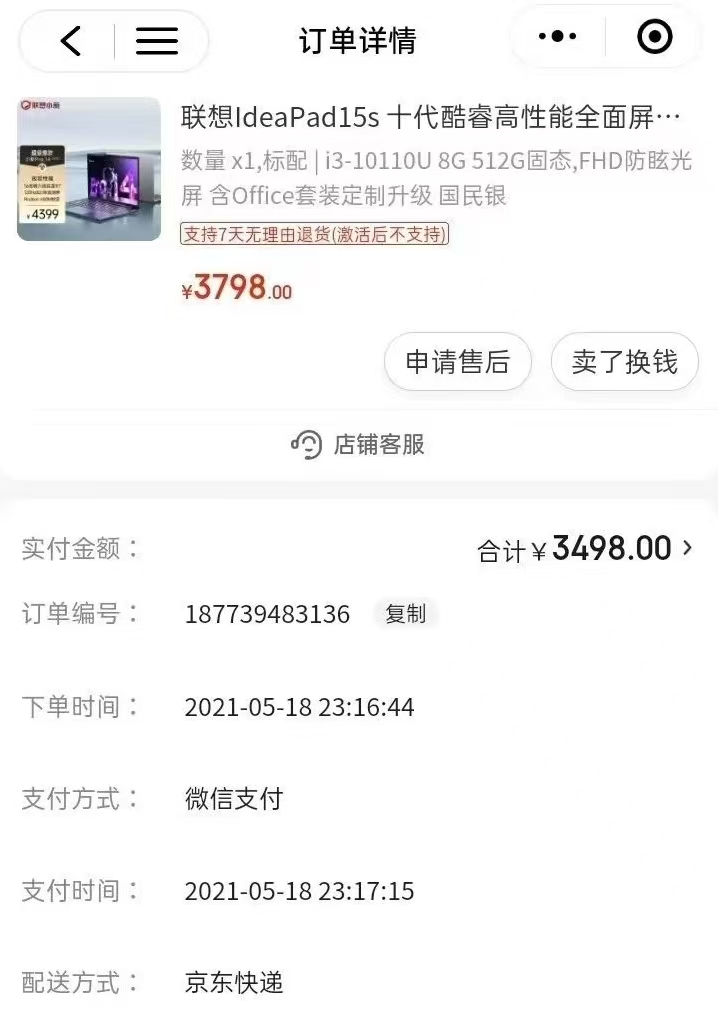Open the hamburger menu in the header

(x=157, y=41)
